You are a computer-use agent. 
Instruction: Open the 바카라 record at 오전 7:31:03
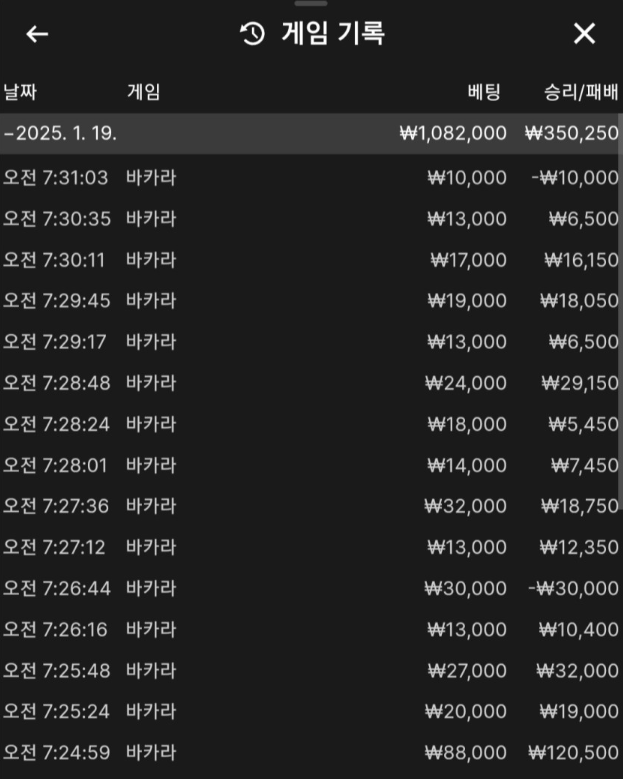310,178
